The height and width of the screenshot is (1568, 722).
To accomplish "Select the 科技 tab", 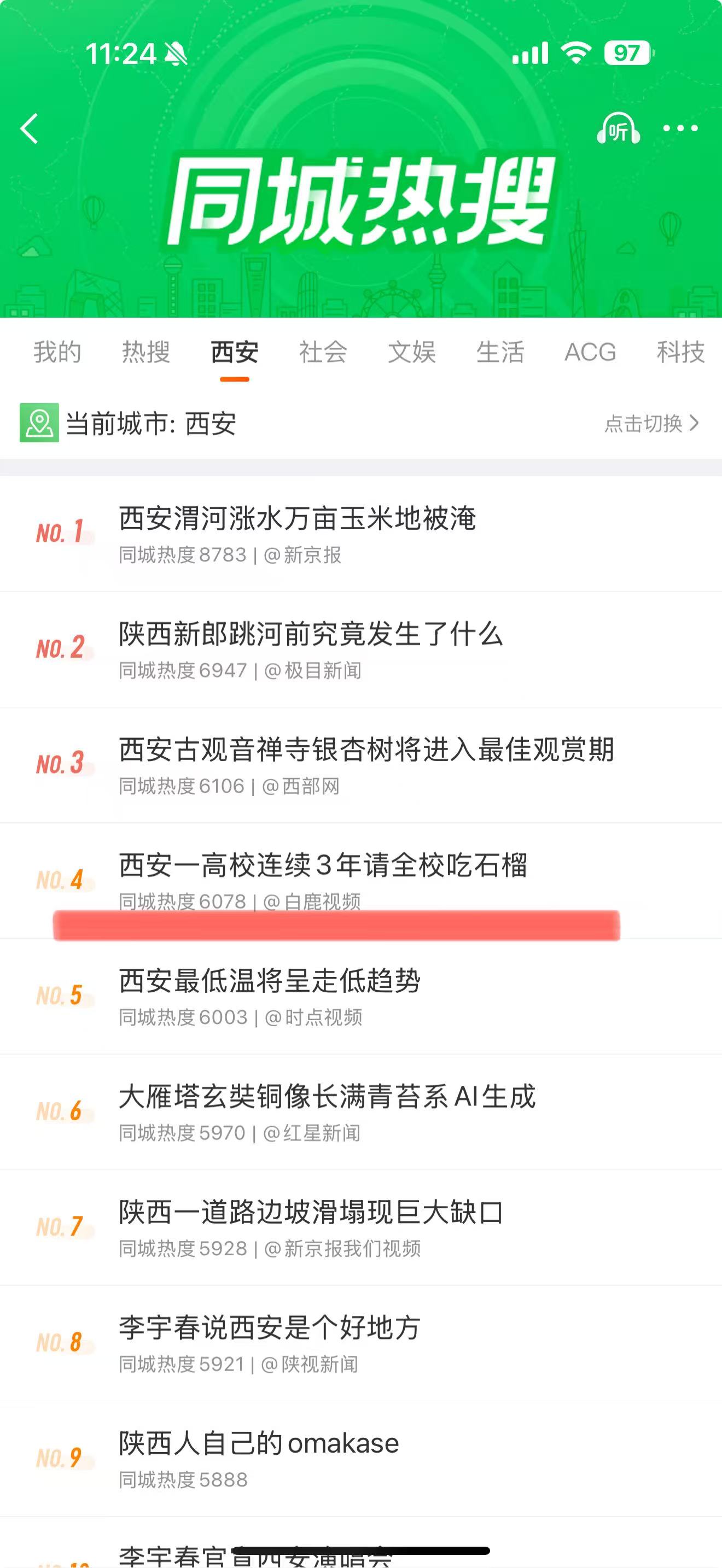I will tap(680, 353).
